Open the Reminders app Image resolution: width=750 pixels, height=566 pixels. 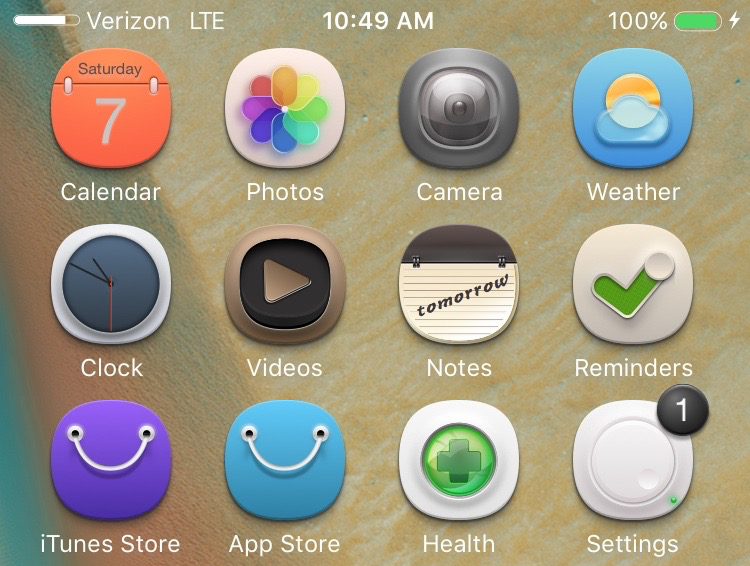click(633, 285)
